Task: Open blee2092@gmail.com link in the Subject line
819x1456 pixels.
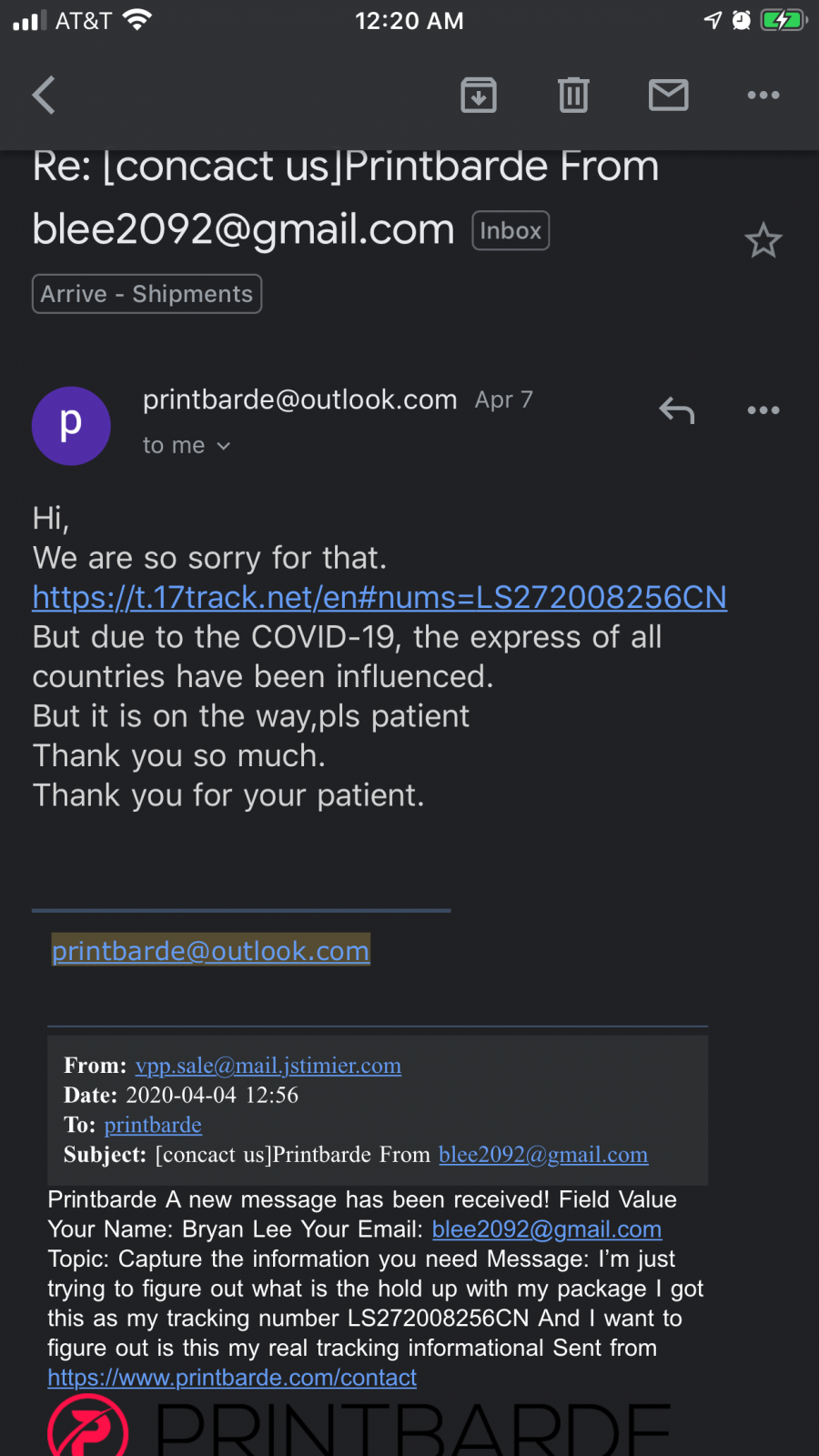Action: (543, 1155)
